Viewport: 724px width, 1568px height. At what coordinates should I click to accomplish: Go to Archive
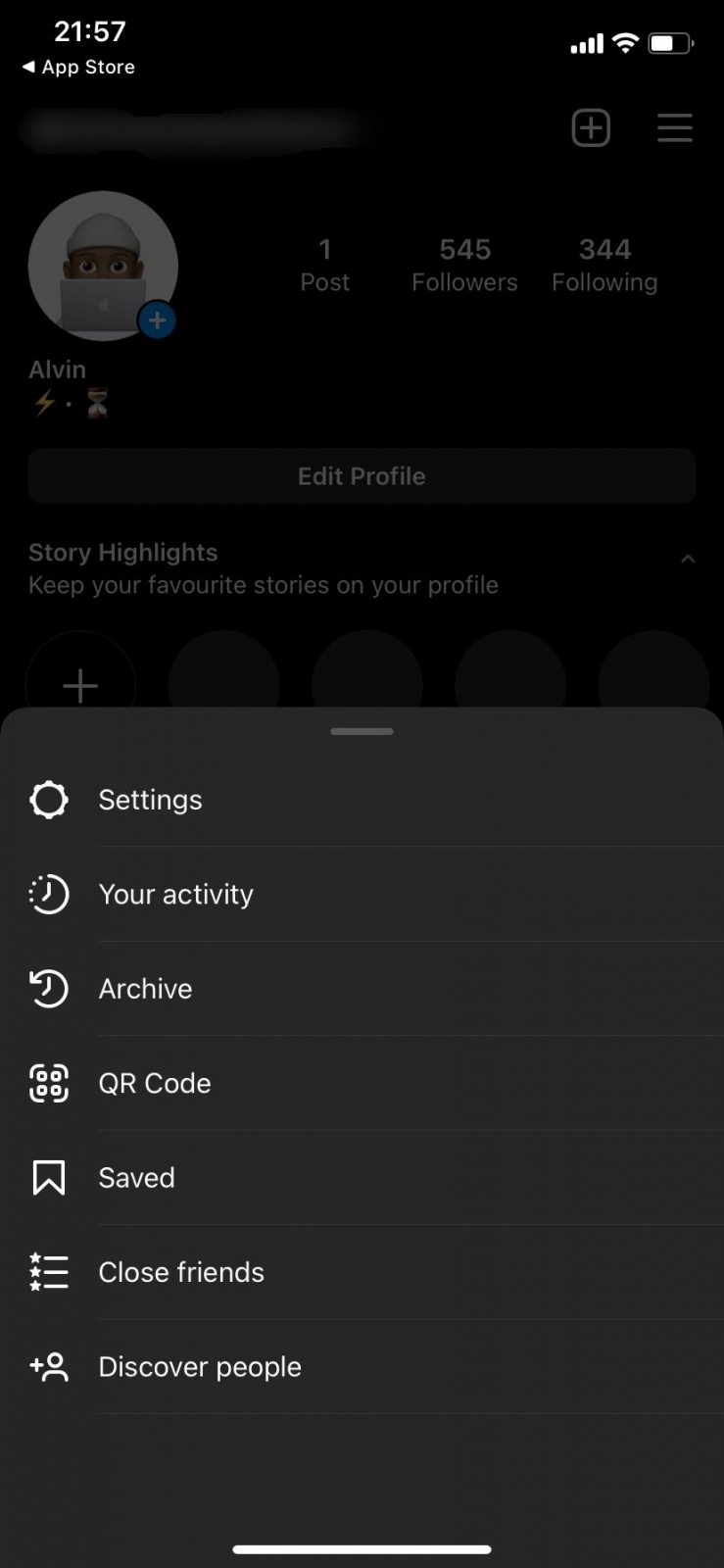(145, 989)
